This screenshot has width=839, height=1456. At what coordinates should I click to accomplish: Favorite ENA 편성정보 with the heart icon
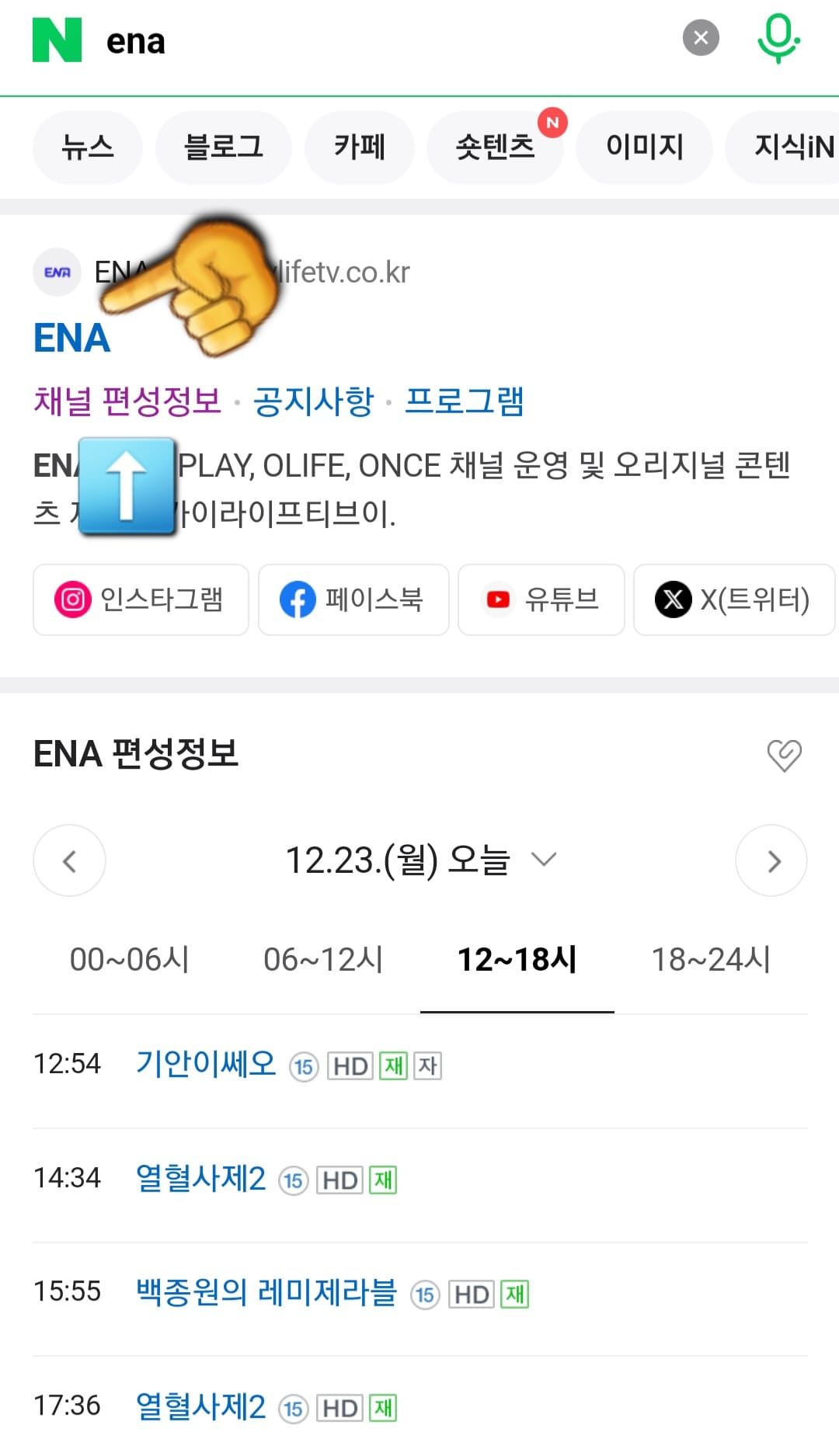point(782,754)
